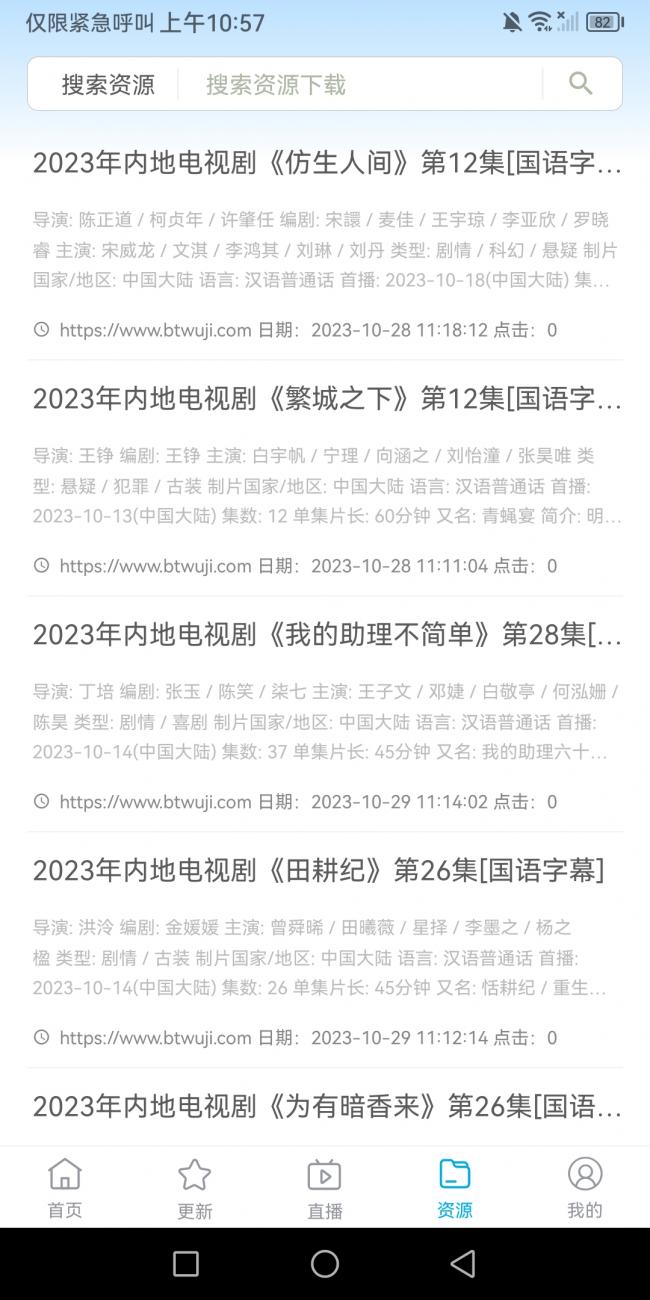Tap the search magnifier icon
Image resolution: width=650 pixels, height=1300 pixels.
click(581, 84)
